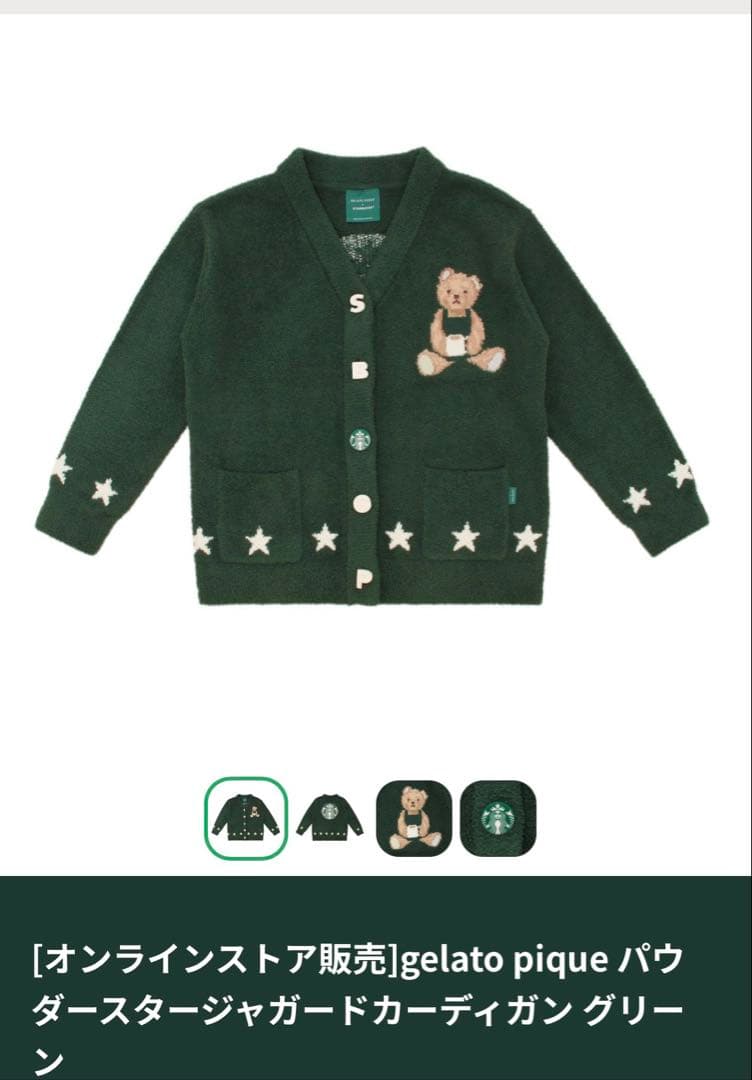This screenshot has height=1080, width=752.
Task: Select the back-view cardigan thumbnail
Action: (330, 818)
